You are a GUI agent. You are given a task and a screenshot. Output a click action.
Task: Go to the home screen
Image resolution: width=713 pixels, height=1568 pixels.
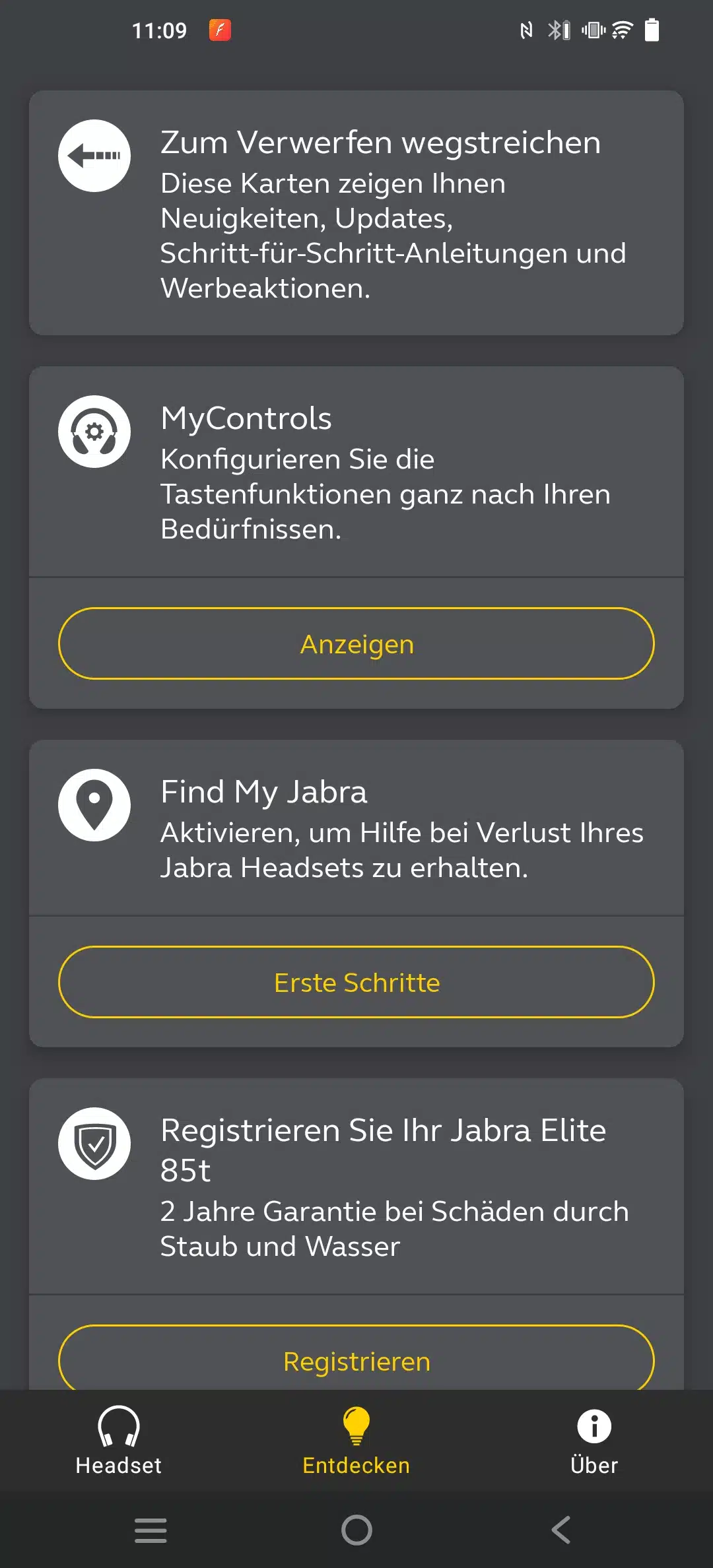point(356,1530)
